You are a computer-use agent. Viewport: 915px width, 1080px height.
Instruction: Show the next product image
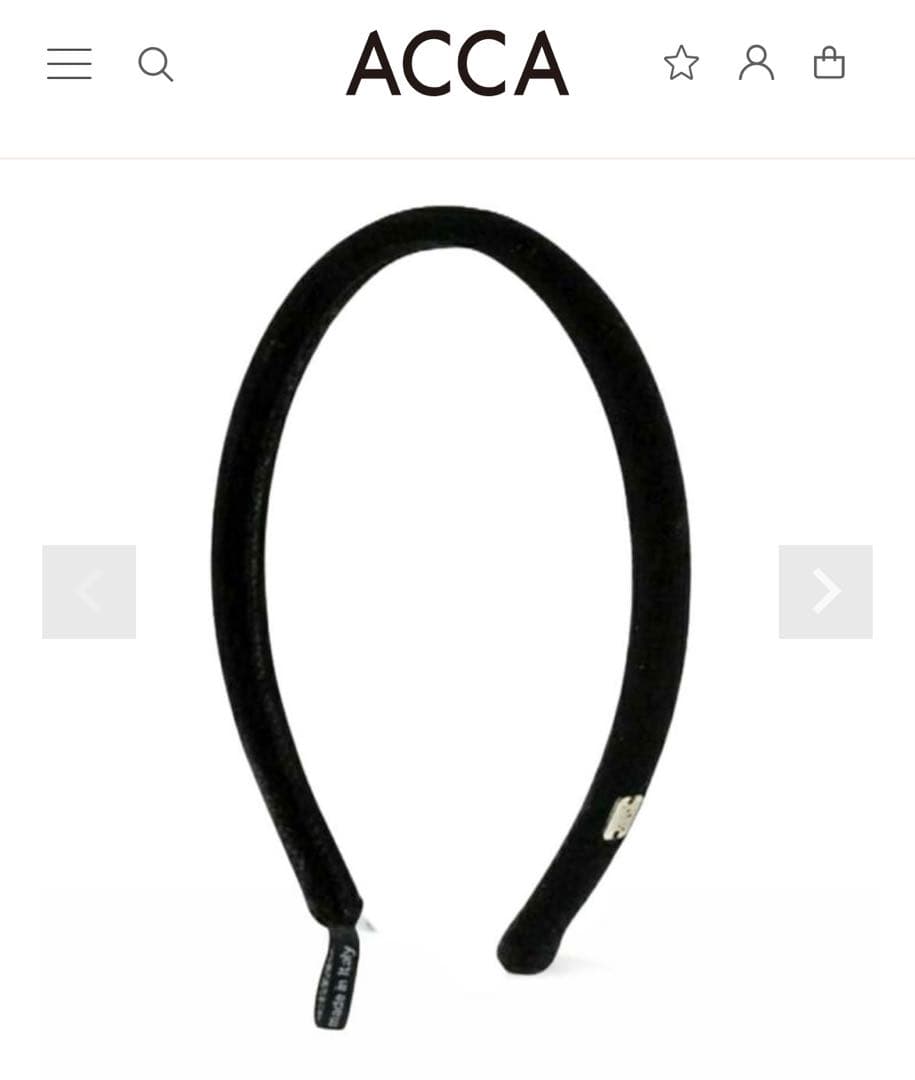click(x=825, y=591)
